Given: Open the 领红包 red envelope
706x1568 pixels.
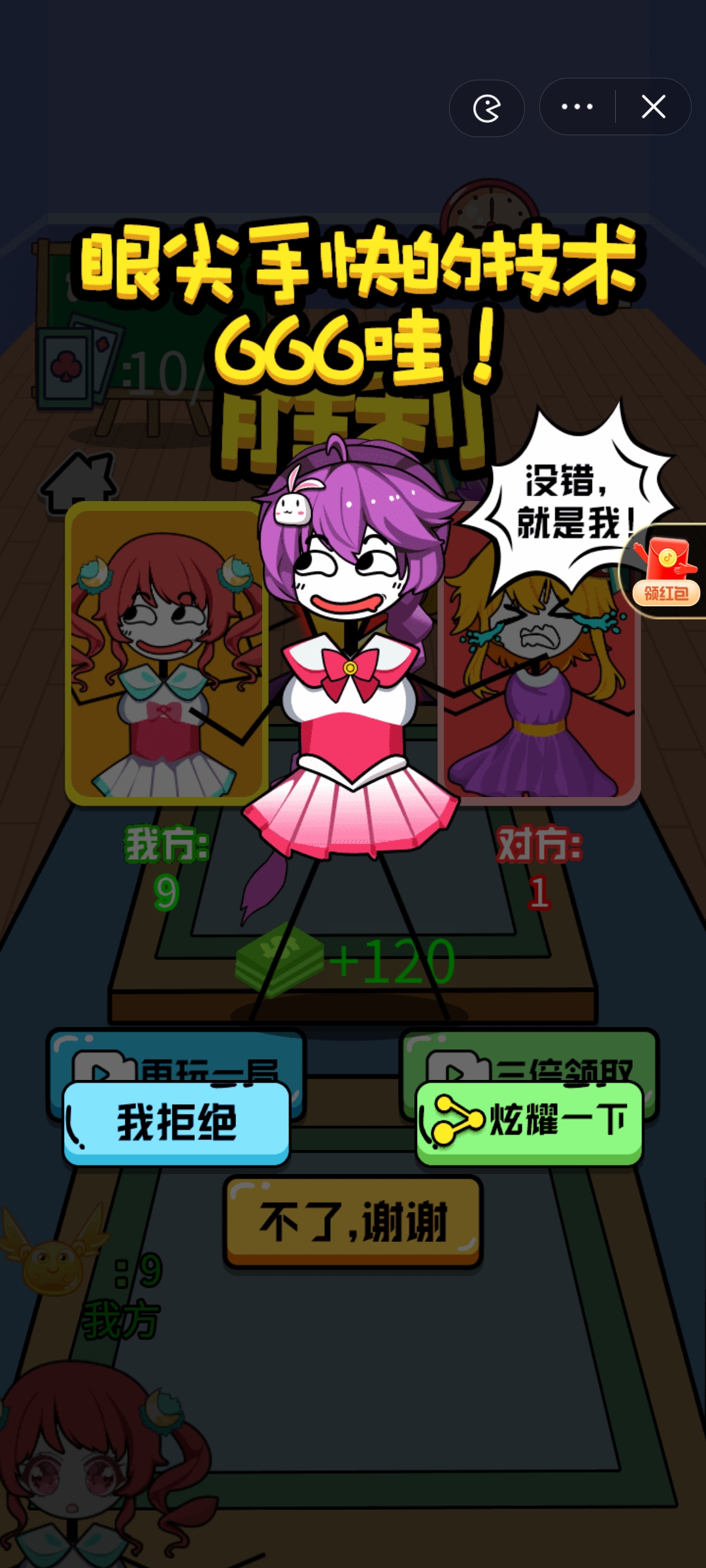Looking at the screenshot, I should (x=665, y=571).
